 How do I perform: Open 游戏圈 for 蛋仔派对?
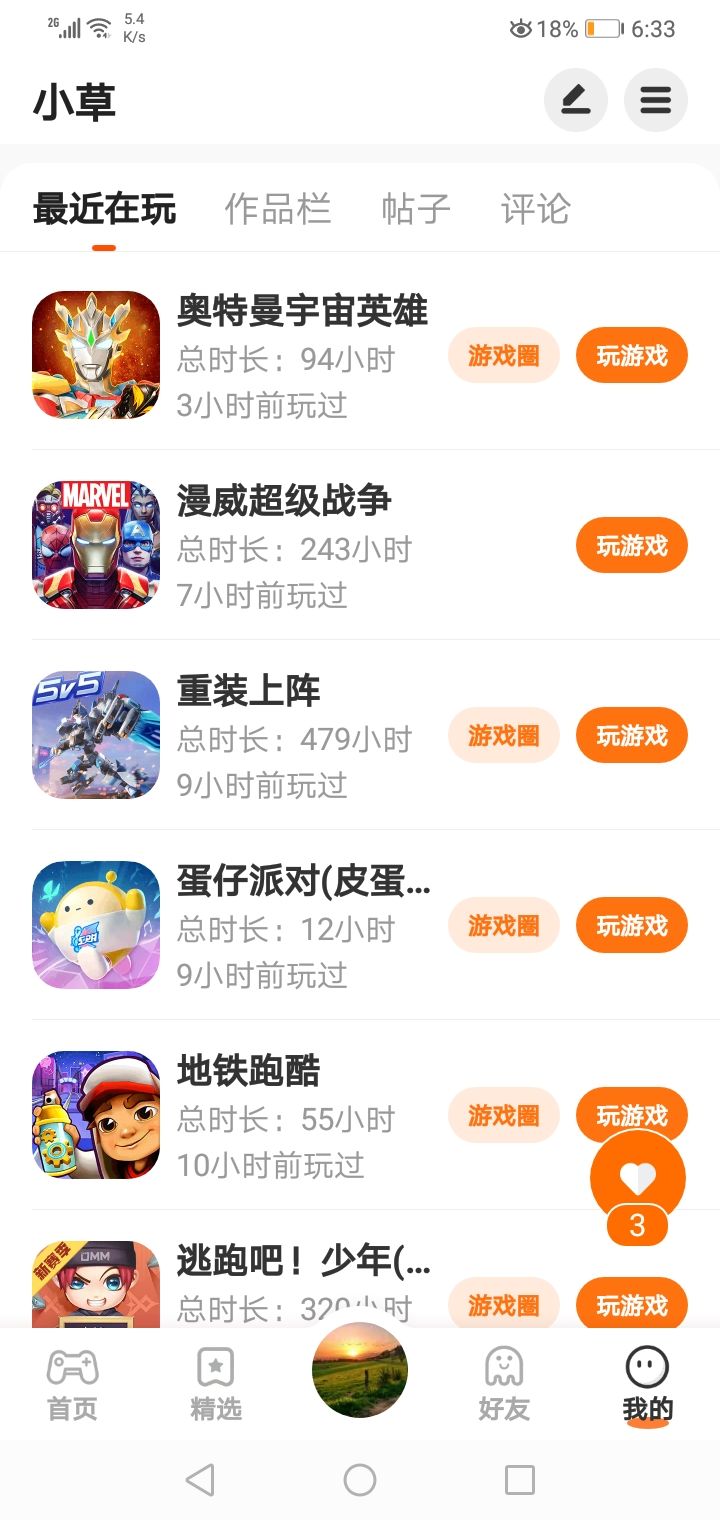pos(503,925)
